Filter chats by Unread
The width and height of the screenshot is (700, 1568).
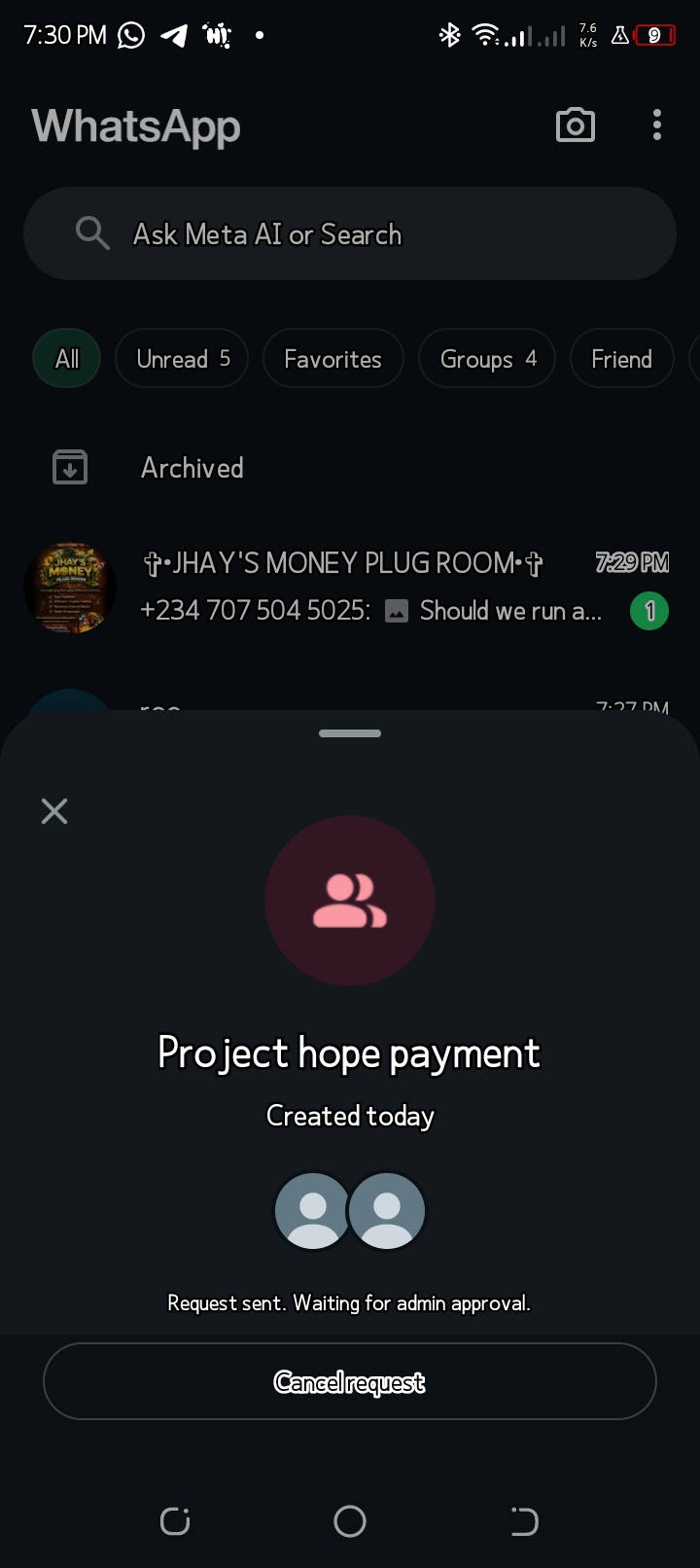click(182, 359)
